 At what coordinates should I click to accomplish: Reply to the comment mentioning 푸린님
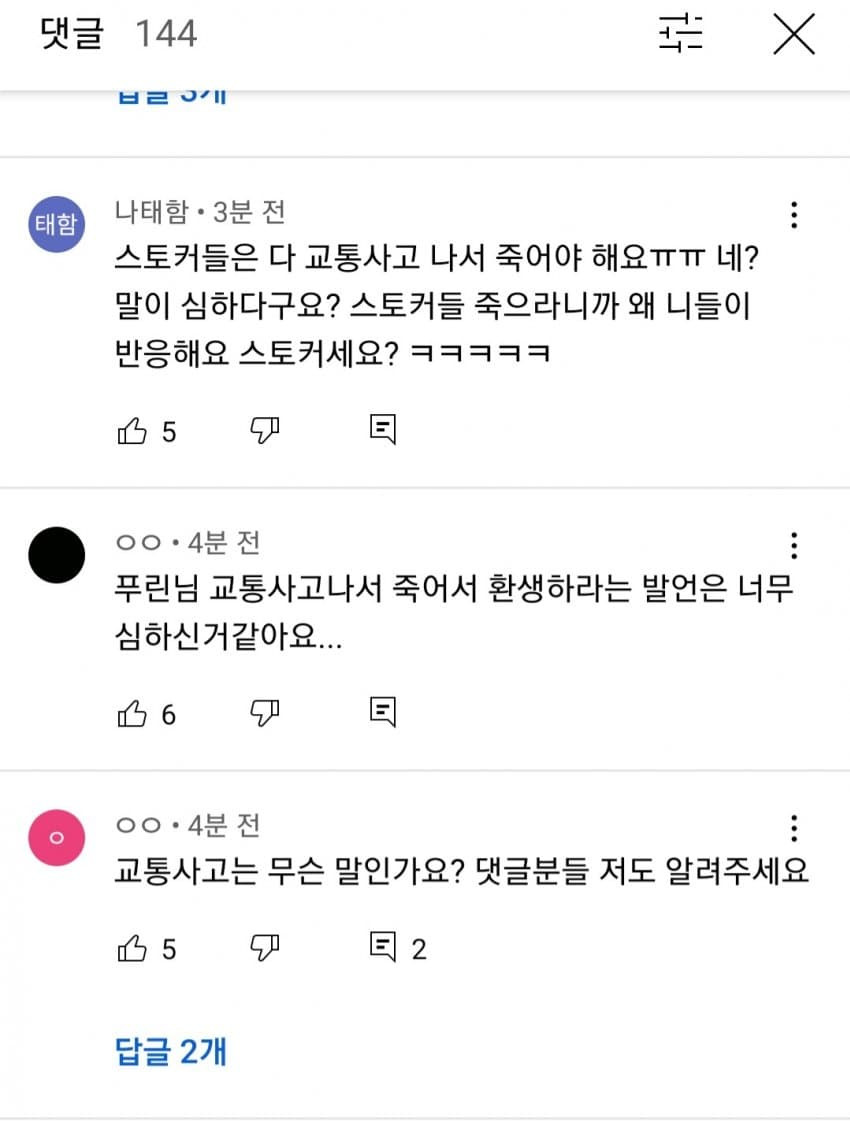(383, 712)
